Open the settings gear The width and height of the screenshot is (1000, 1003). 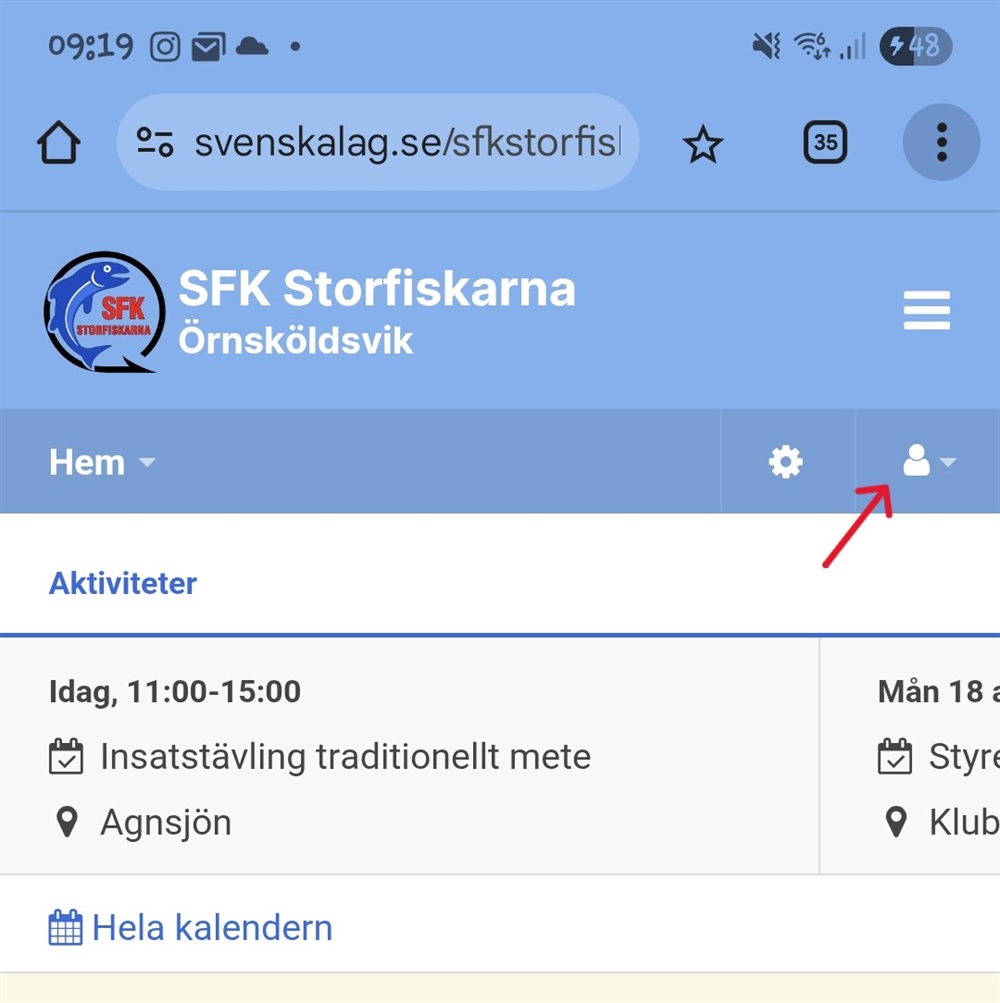click(x=786, y=462)
